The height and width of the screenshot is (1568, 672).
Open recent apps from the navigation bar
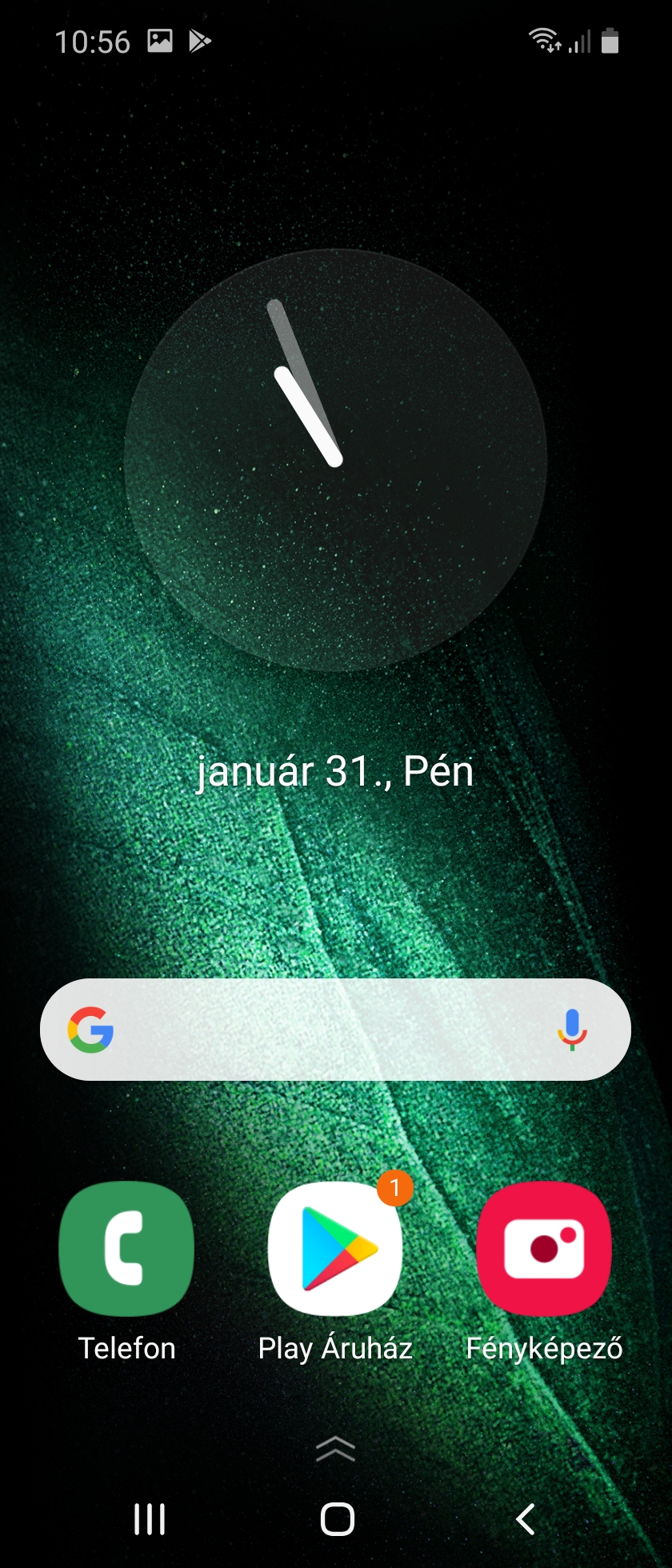(150, 1519)
